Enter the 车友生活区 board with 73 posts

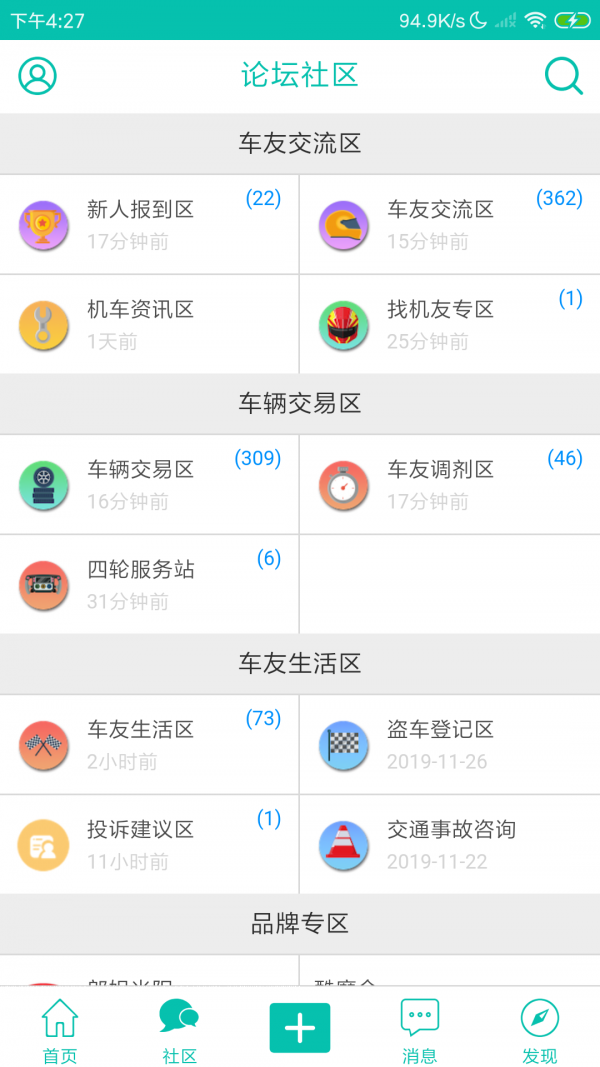[x=149, y=744]
